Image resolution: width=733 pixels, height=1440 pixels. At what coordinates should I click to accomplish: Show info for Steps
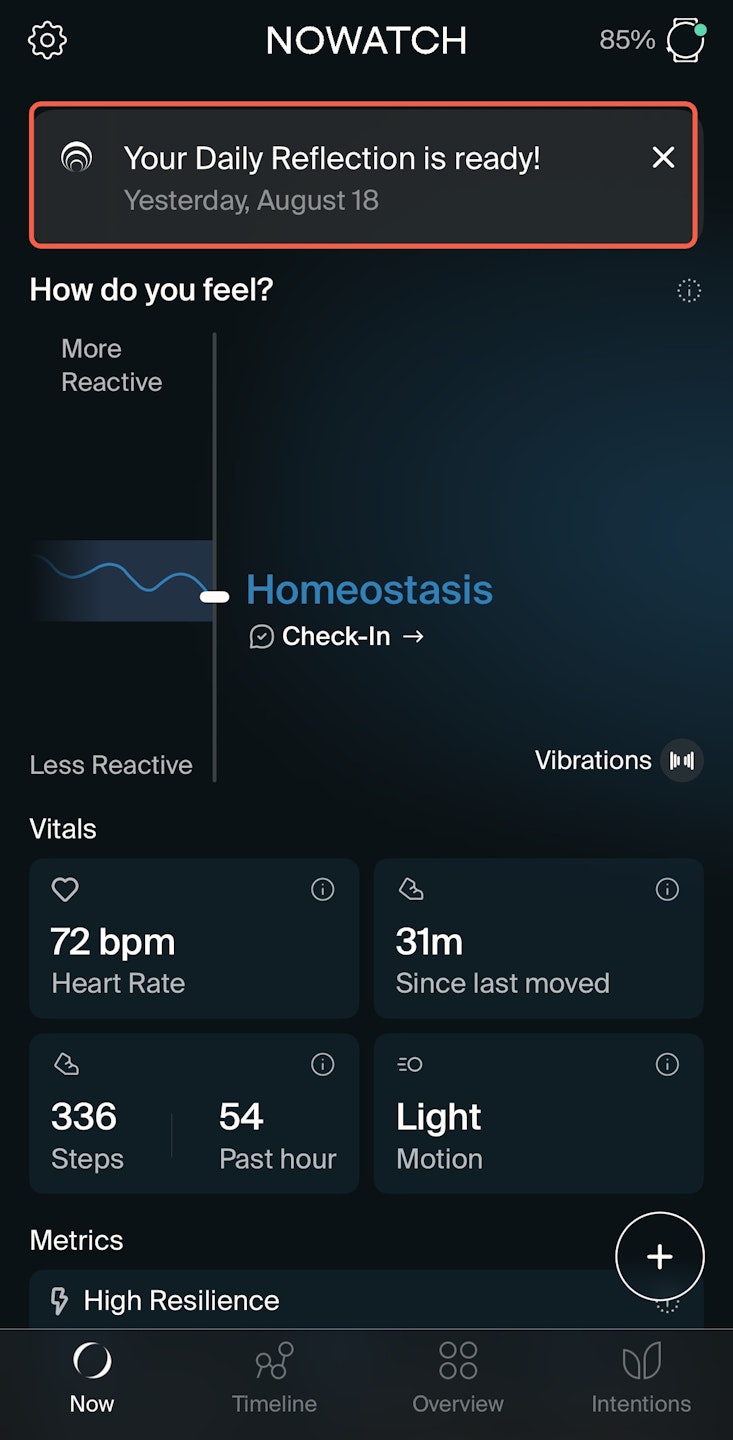point(322,1065)
